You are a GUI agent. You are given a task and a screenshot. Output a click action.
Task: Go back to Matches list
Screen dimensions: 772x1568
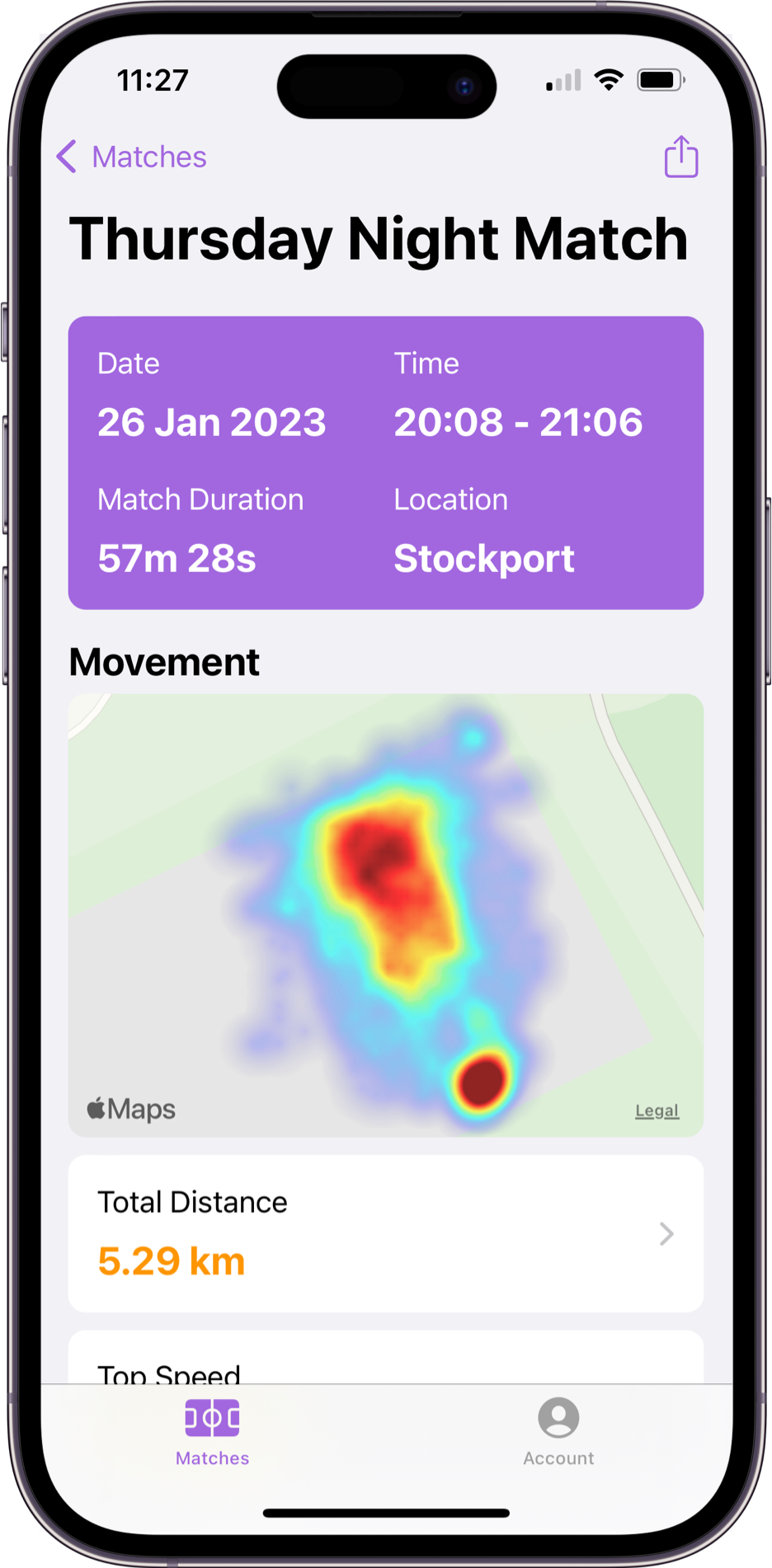click(x=131, y=157)
